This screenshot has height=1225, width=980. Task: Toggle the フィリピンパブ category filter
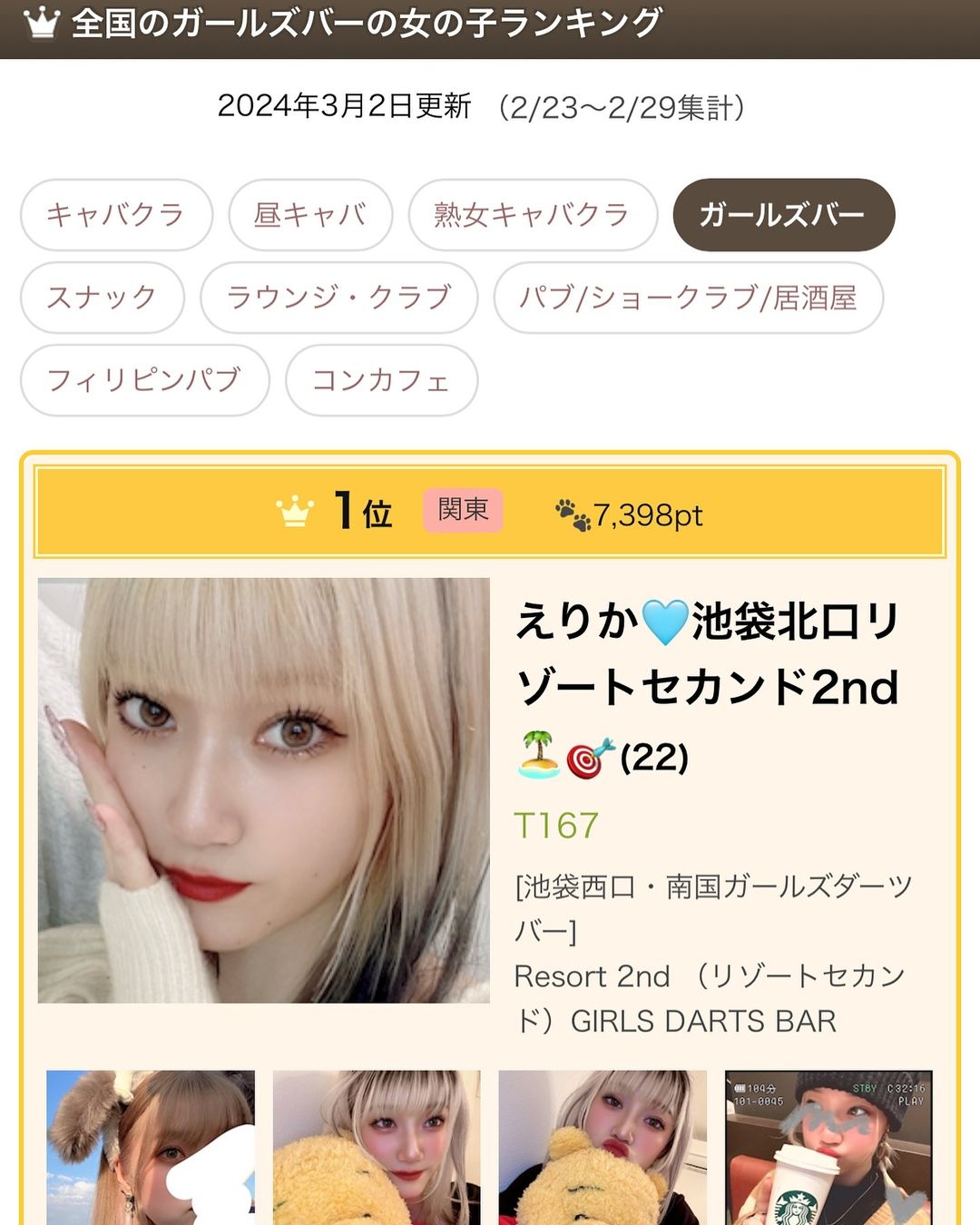click(143, 381)
